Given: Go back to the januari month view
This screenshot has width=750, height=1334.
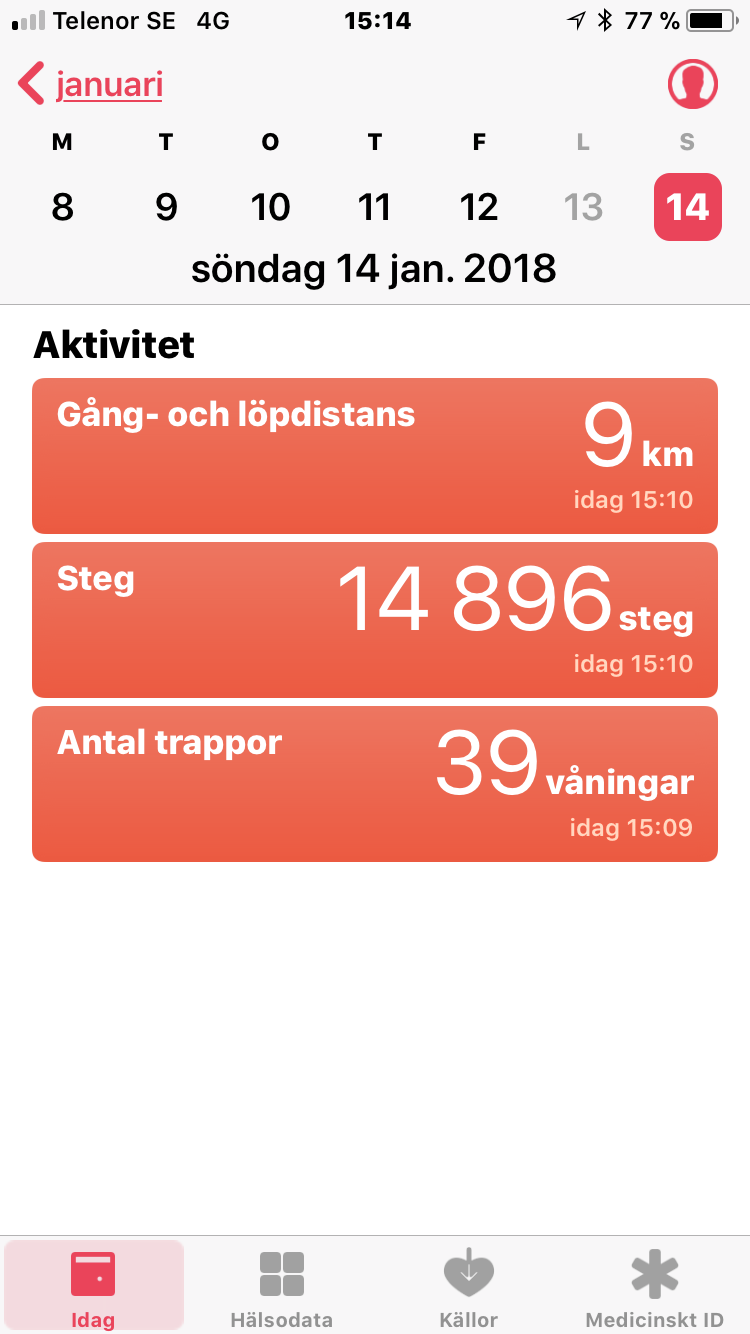Looking at the screenshot, I should click(92, 85).
